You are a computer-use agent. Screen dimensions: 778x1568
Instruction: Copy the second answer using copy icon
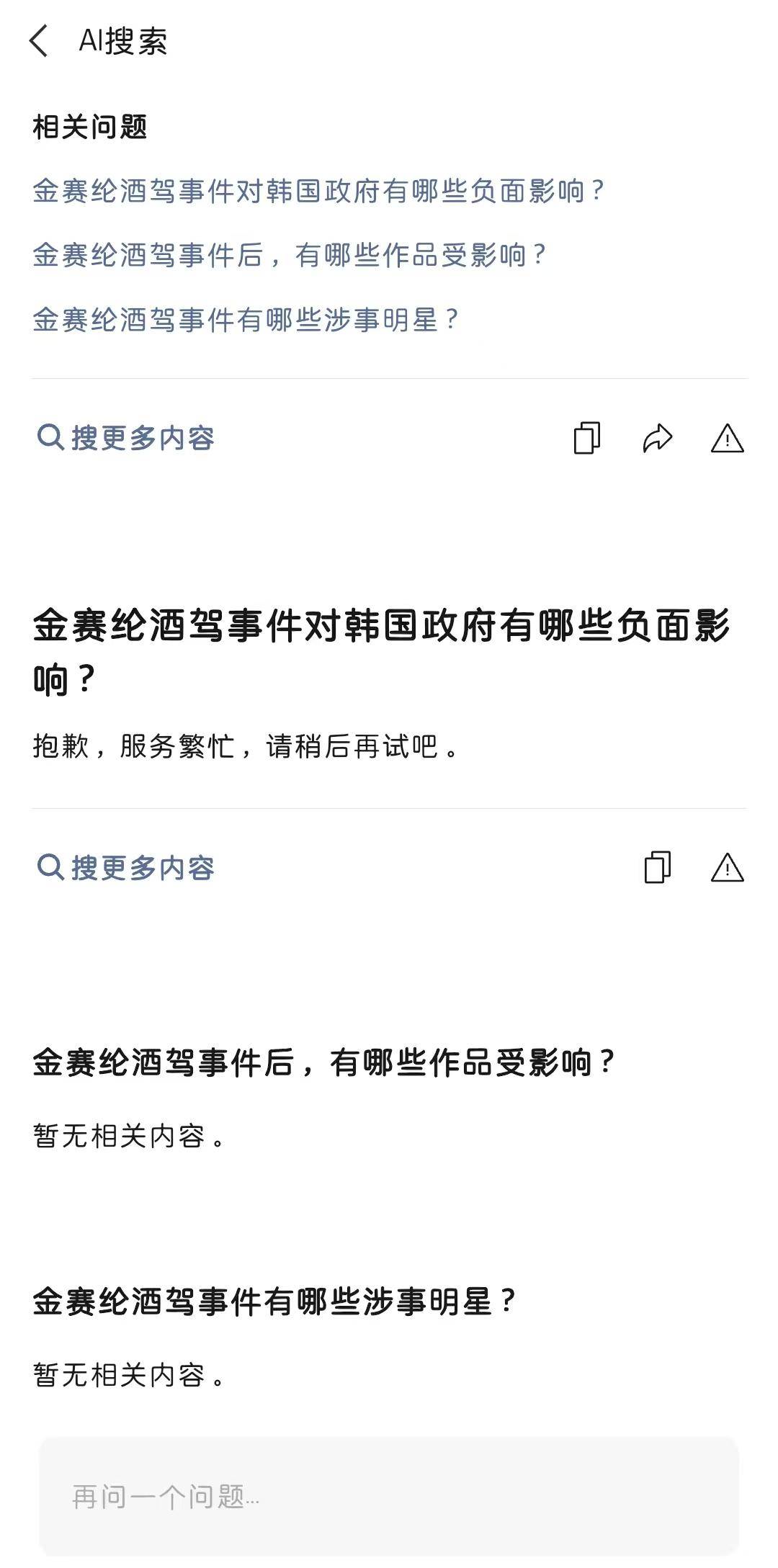[656, 869]
